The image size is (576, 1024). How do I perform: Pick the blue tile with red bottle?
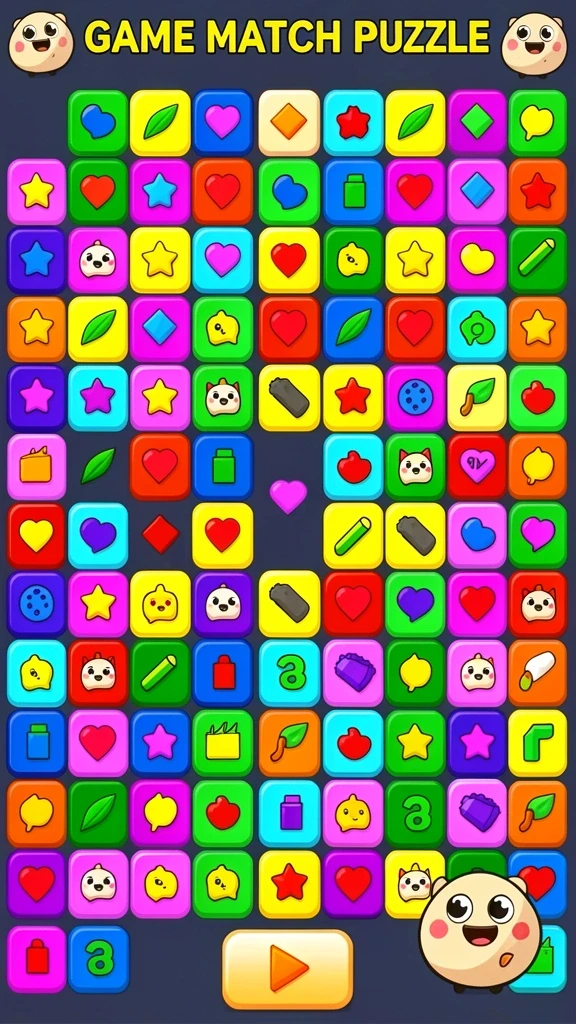223,673
